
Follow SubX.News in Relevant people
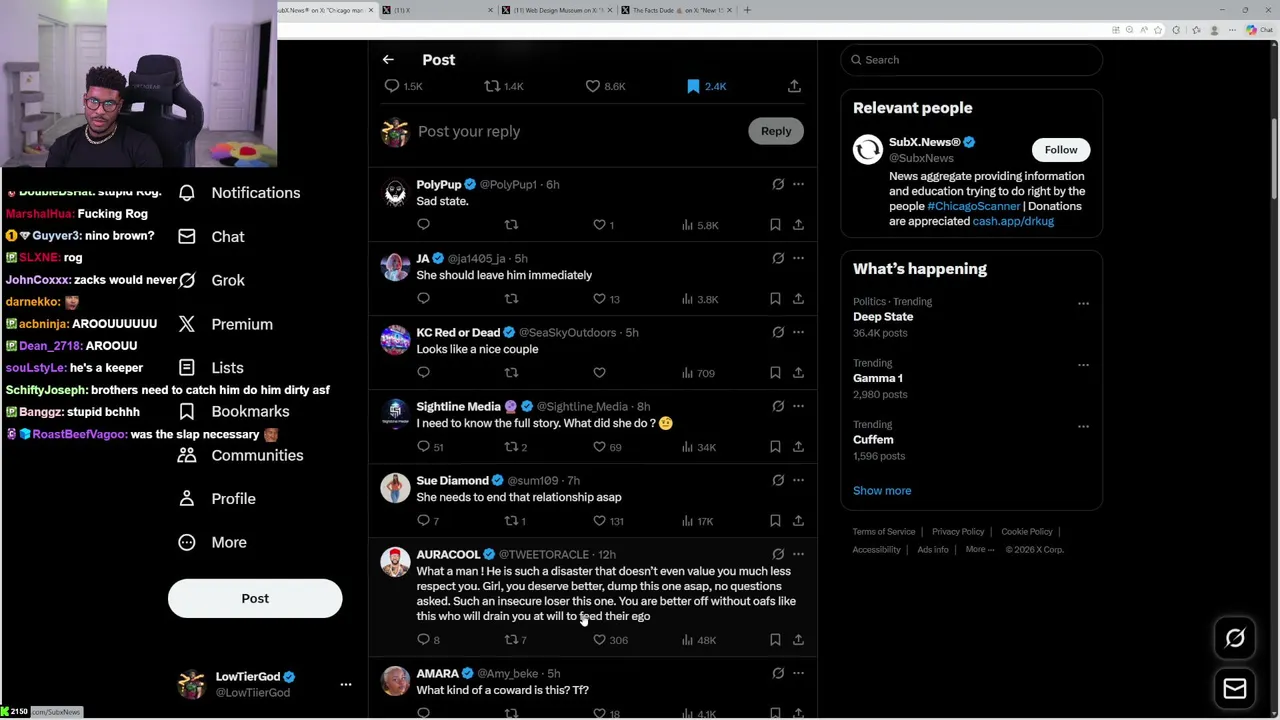click(x=1061, y=150)
